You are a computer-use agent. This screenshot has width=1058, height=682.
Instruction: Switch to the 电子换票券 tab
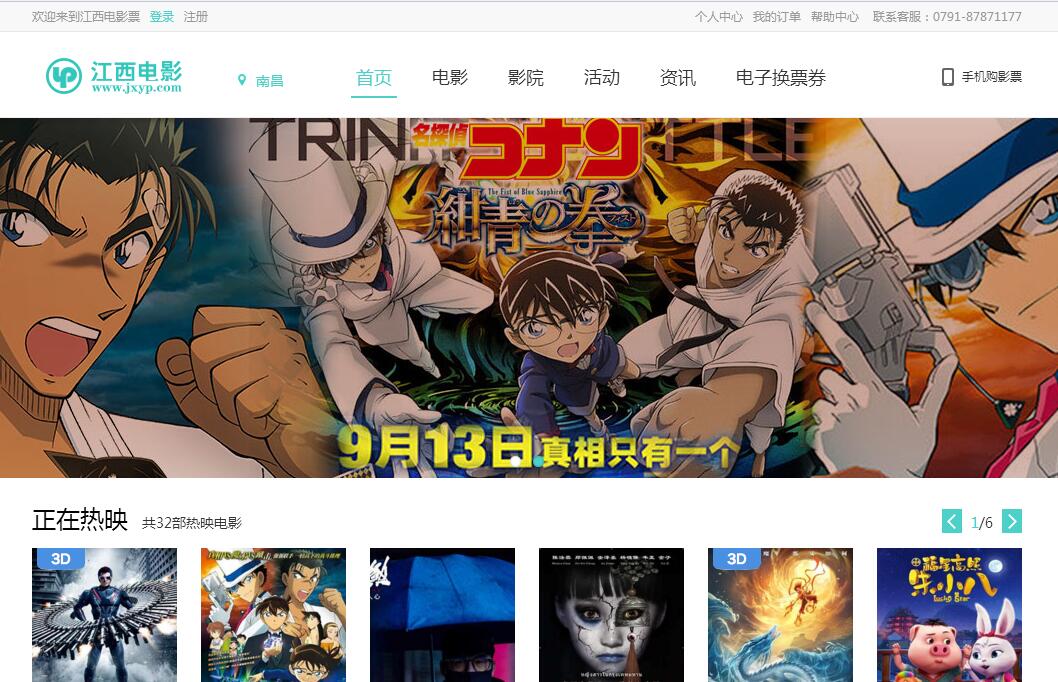[x=781, y=77]
